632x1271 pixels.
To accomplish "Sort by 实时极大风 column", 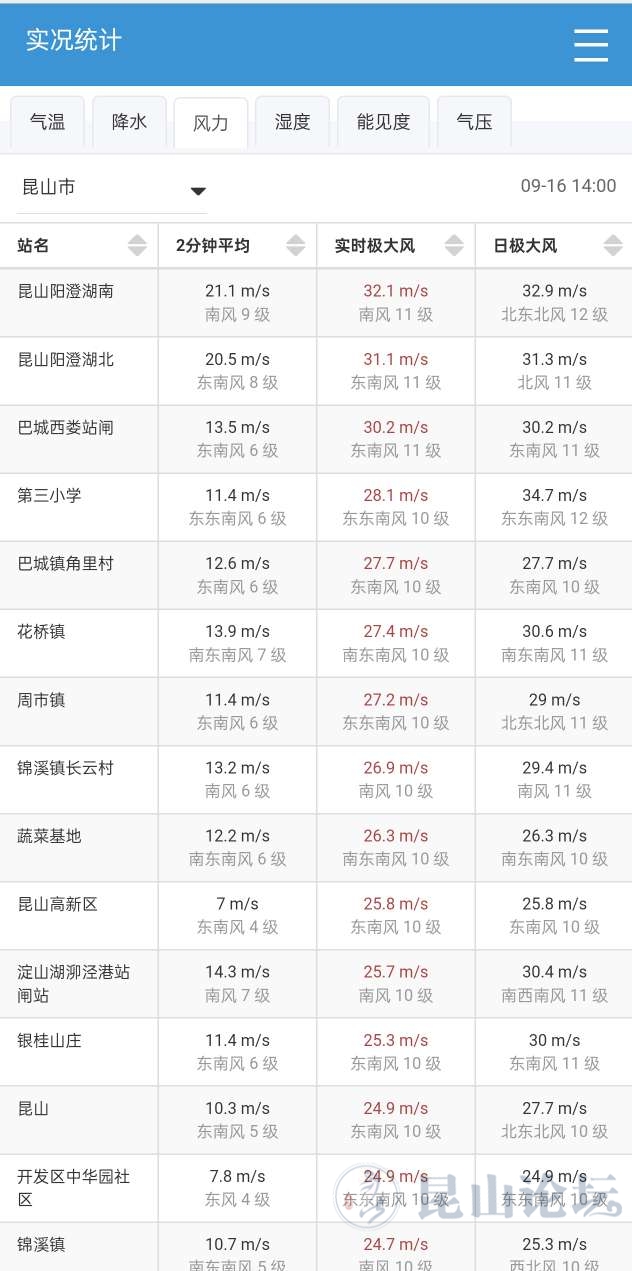I will [454, 245].
